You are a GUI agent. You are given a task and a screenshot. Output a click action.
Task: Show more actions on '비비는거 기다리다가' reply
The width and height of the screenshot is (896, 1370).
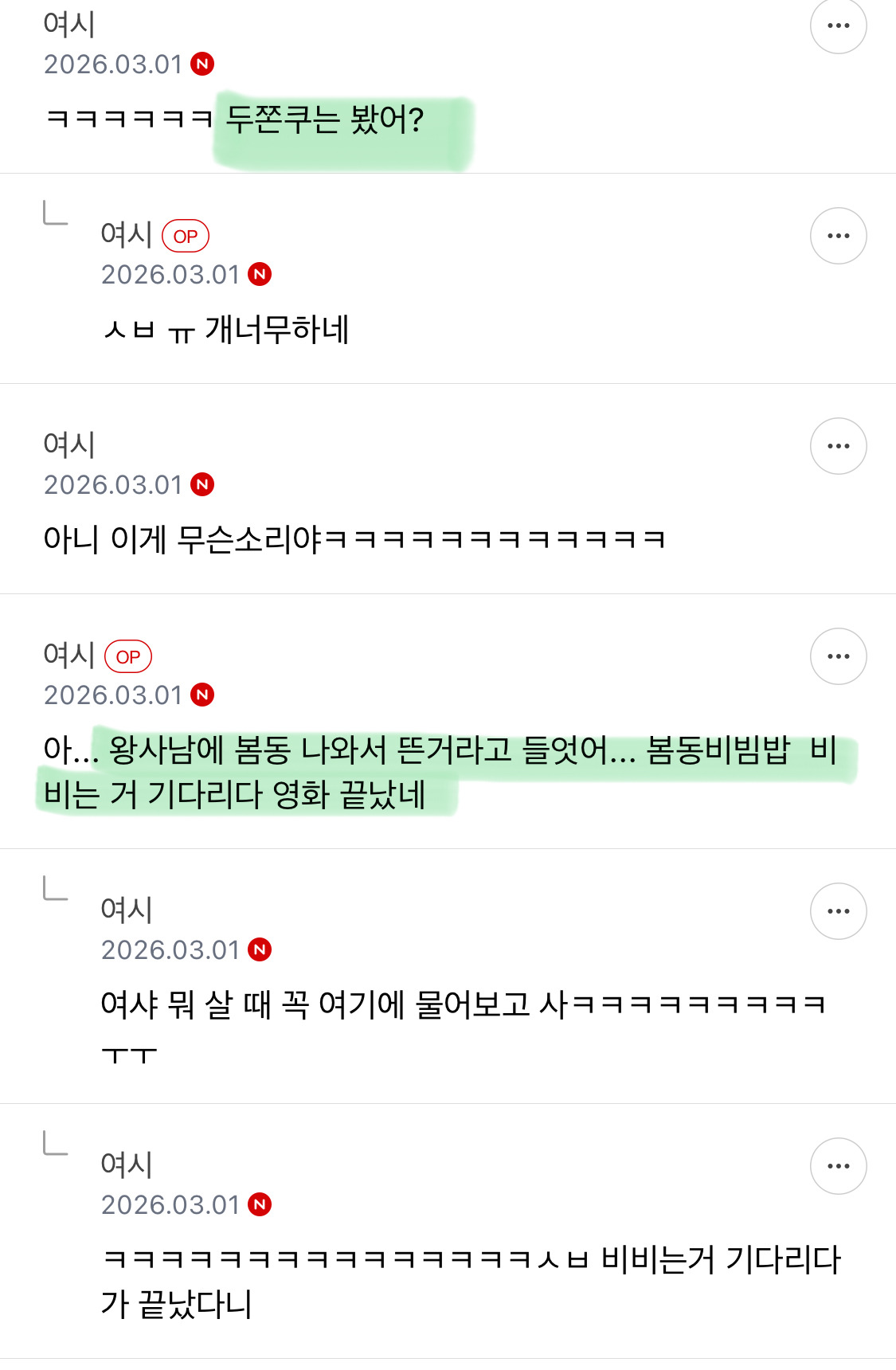click(x=838, y=1166)
